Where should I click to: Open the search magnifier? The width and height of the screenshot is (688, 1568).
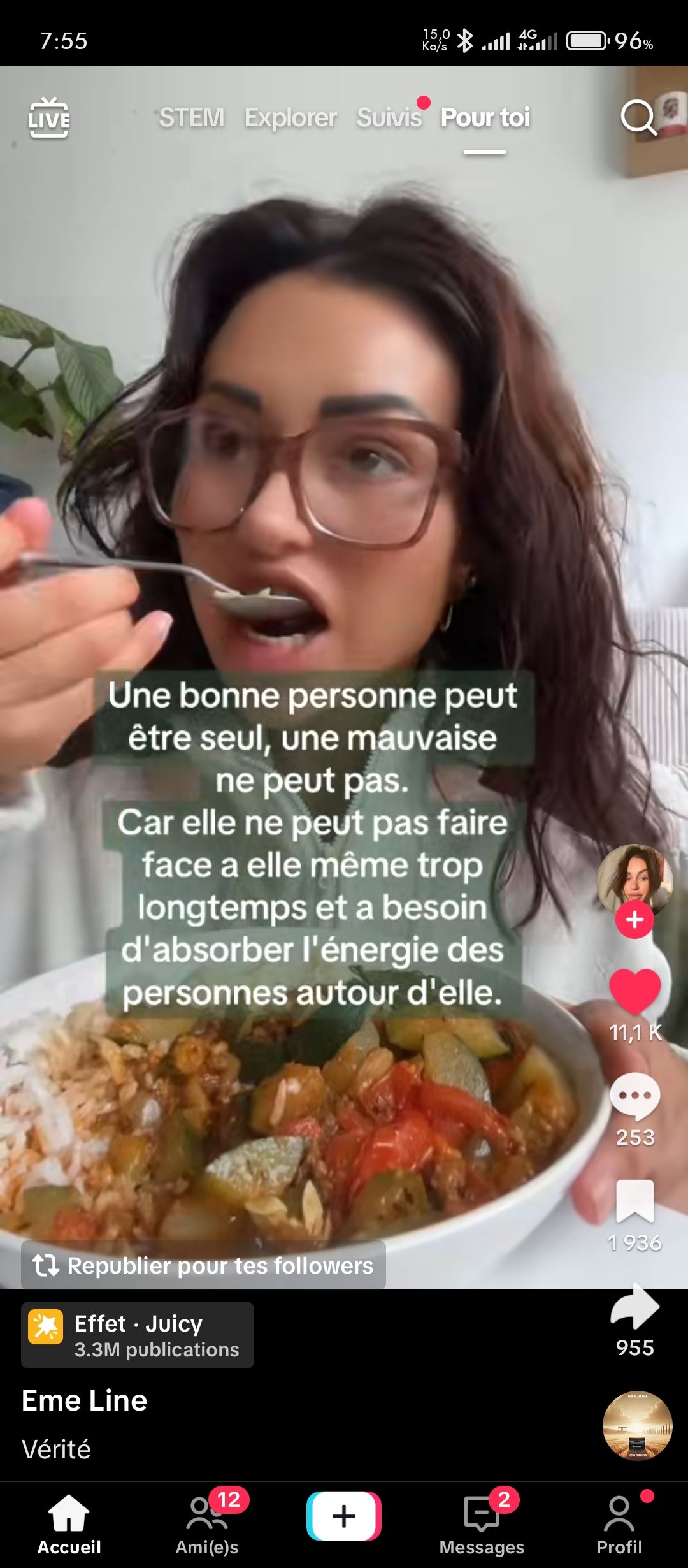[x=638, y=118]
